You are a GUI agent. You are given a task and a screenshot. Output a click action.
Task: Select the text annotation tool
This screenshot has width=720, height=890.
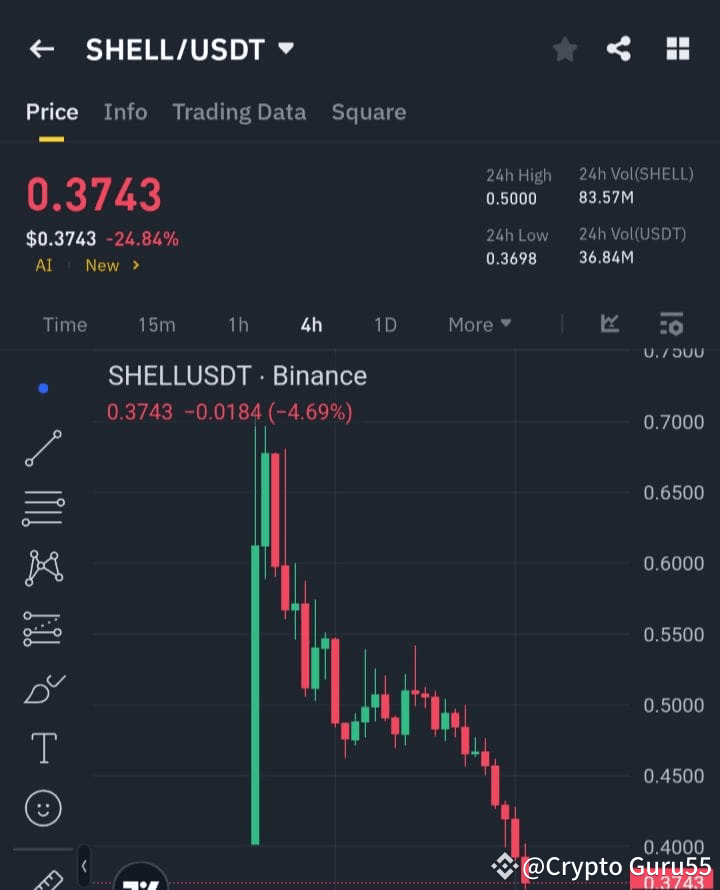(x=44, y=748)
